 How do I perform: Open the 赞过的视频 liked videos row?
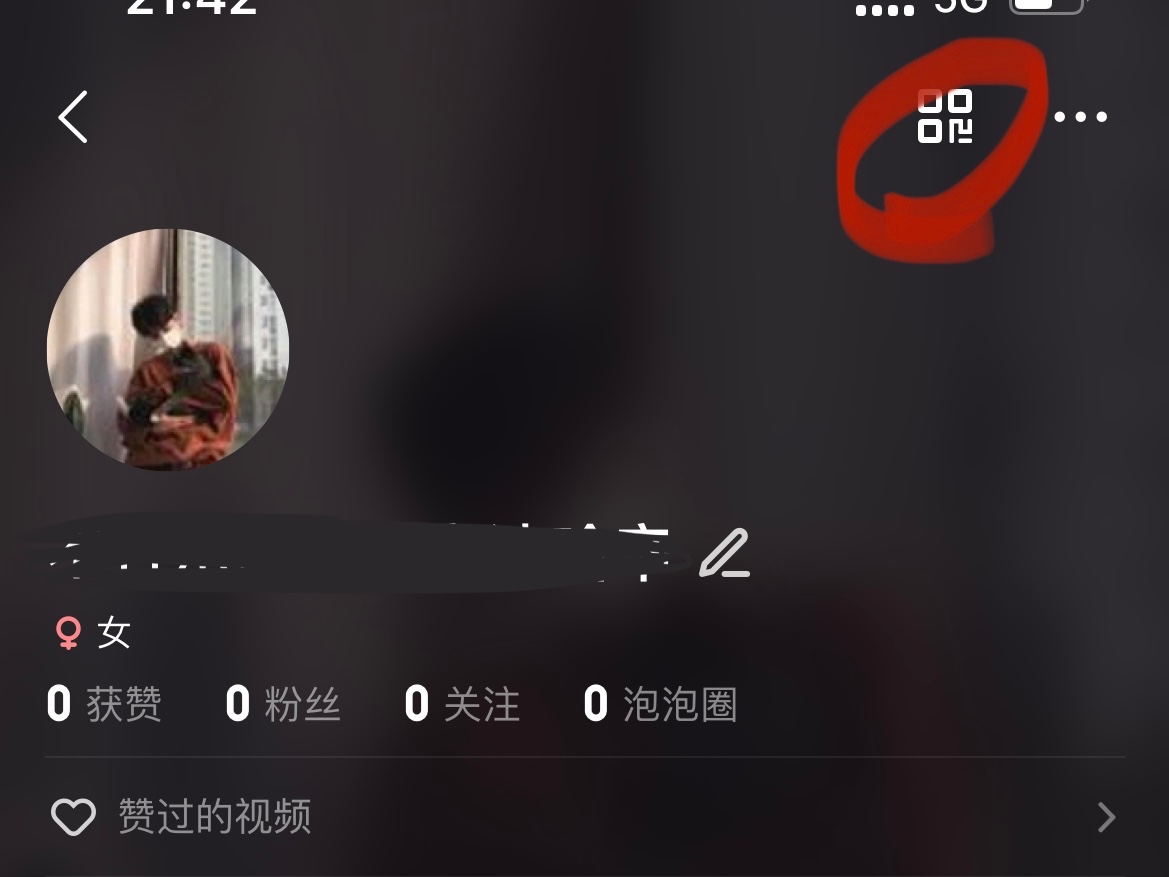tap(584, 817)
